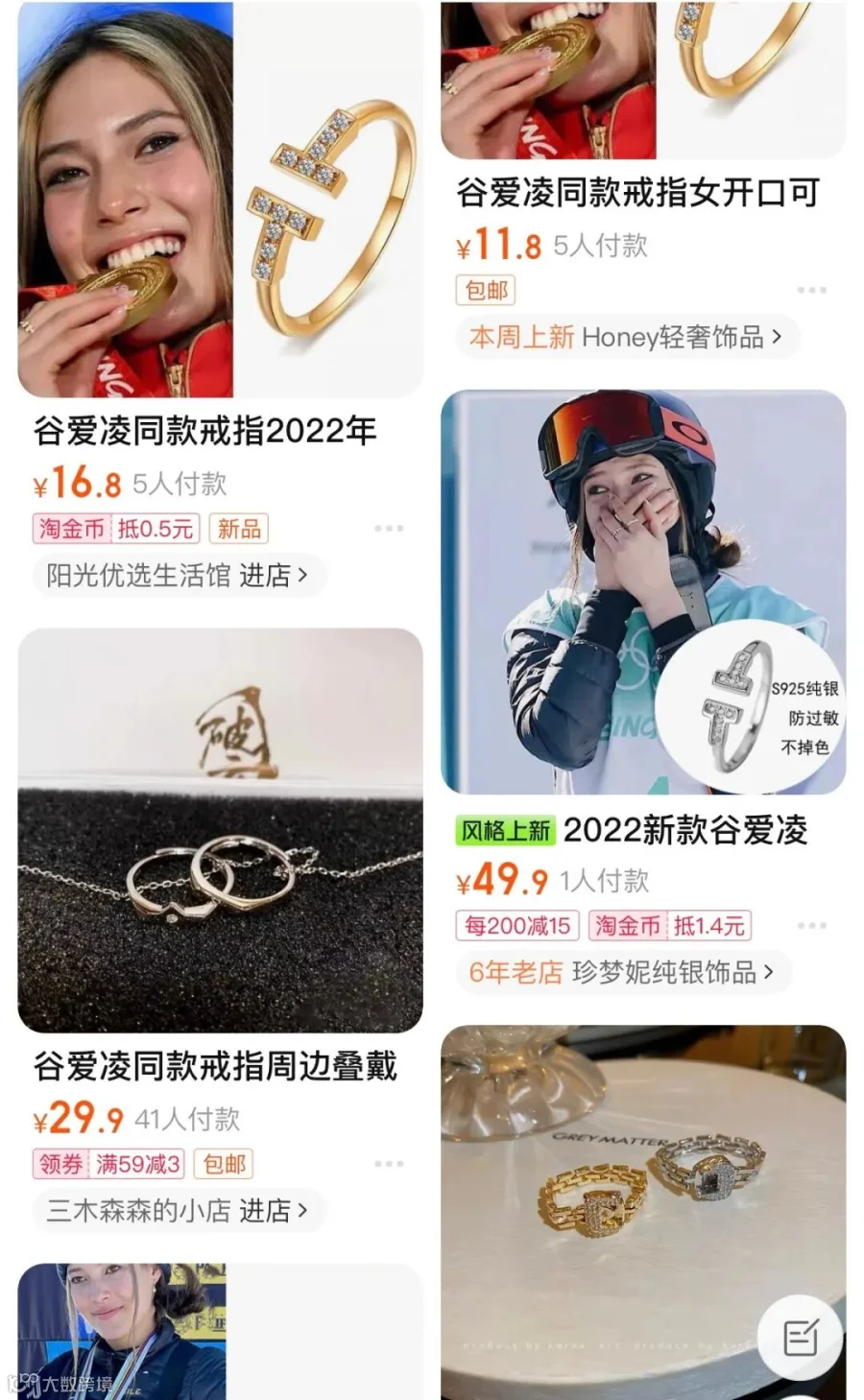
Task: Visit the 珍梦妮纯银饰品 store
Action: (x=622, y=972)
